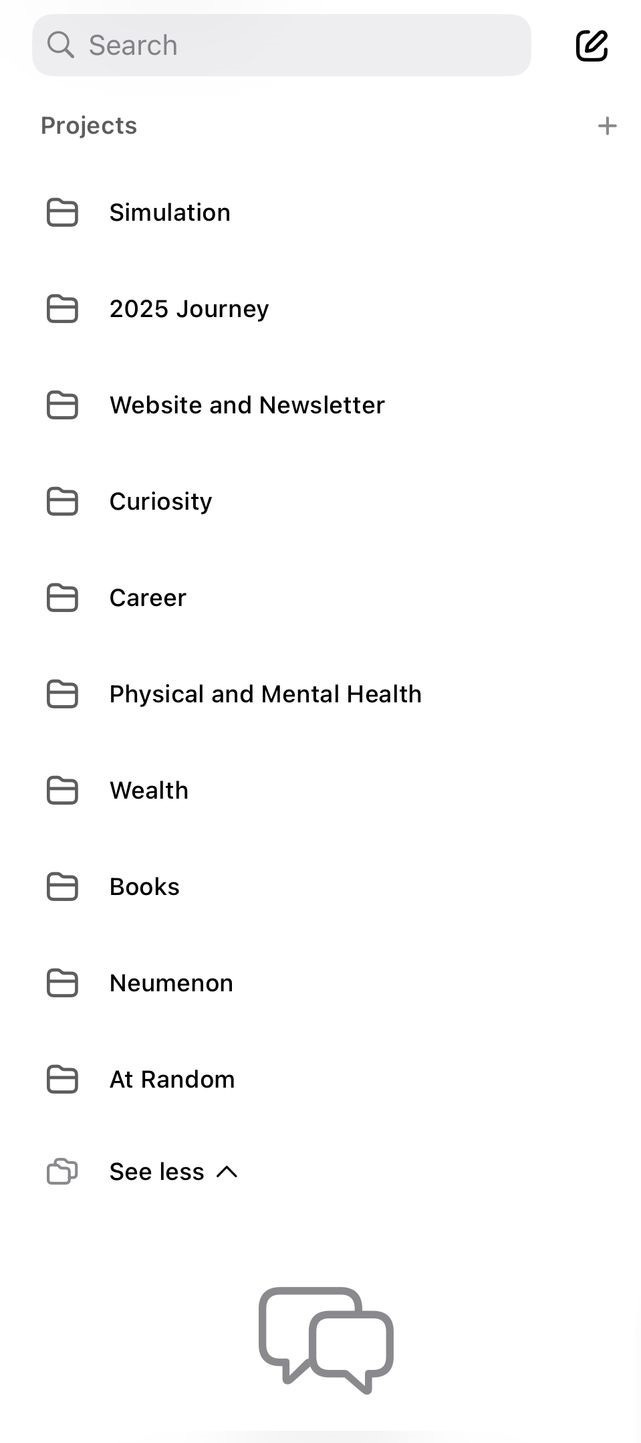Open the Wealth project
This screenshot has height=1443, width=641.
click(320, 790)
